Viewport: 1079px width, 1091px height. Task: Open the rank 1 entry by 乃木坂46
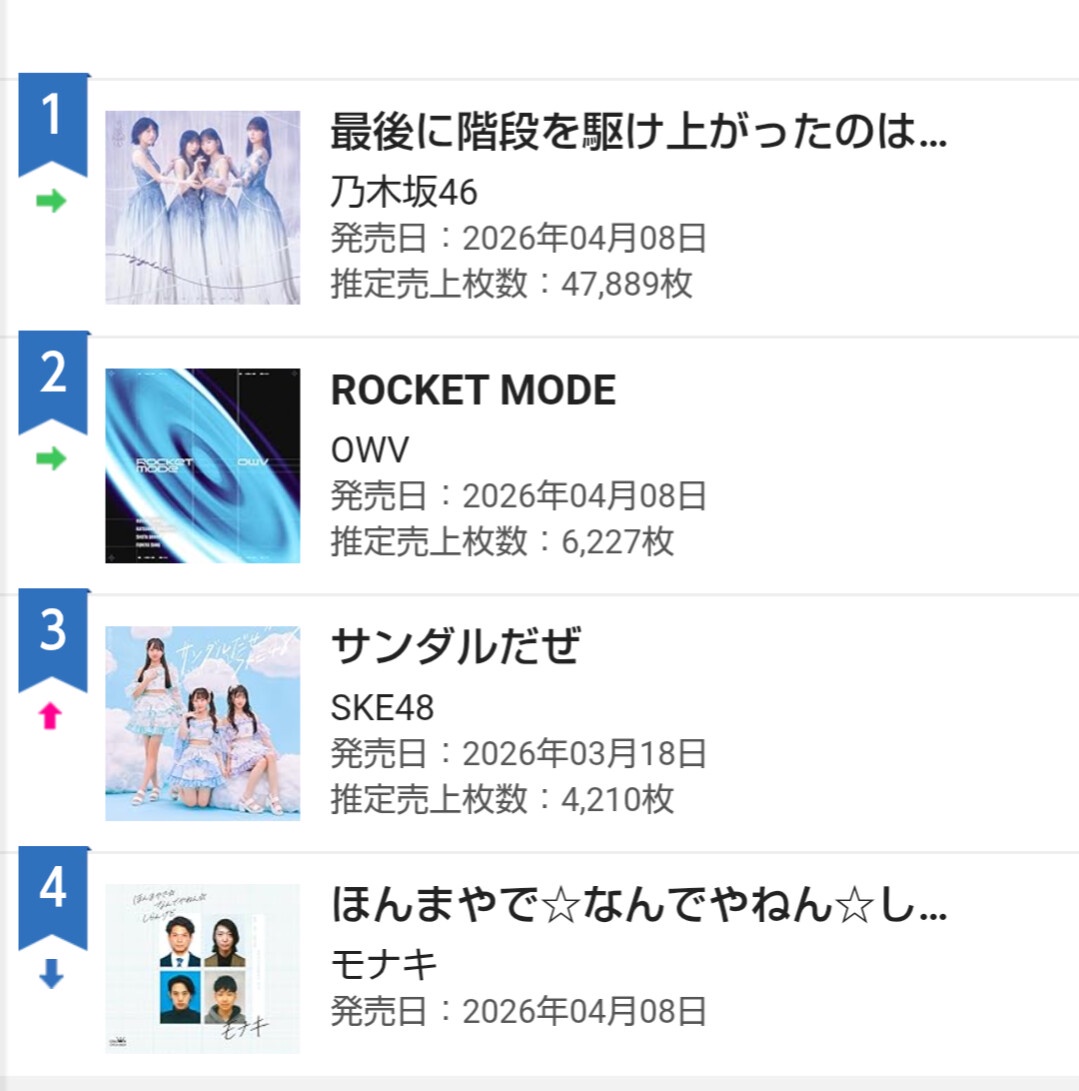pyautogui.click(x=637, y=132)
